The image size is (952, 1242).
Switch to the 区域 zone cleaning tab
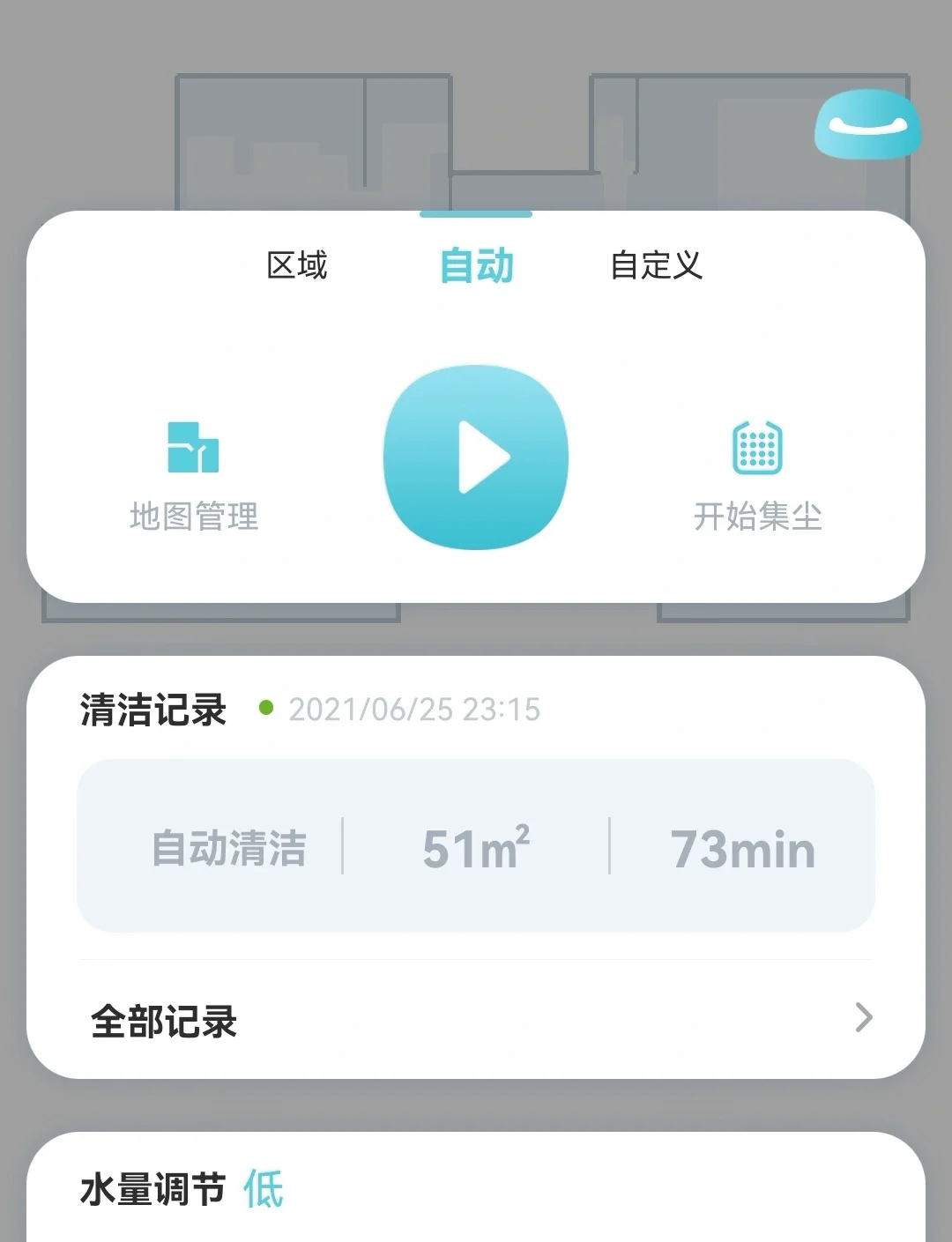click(x=298, y=264)
